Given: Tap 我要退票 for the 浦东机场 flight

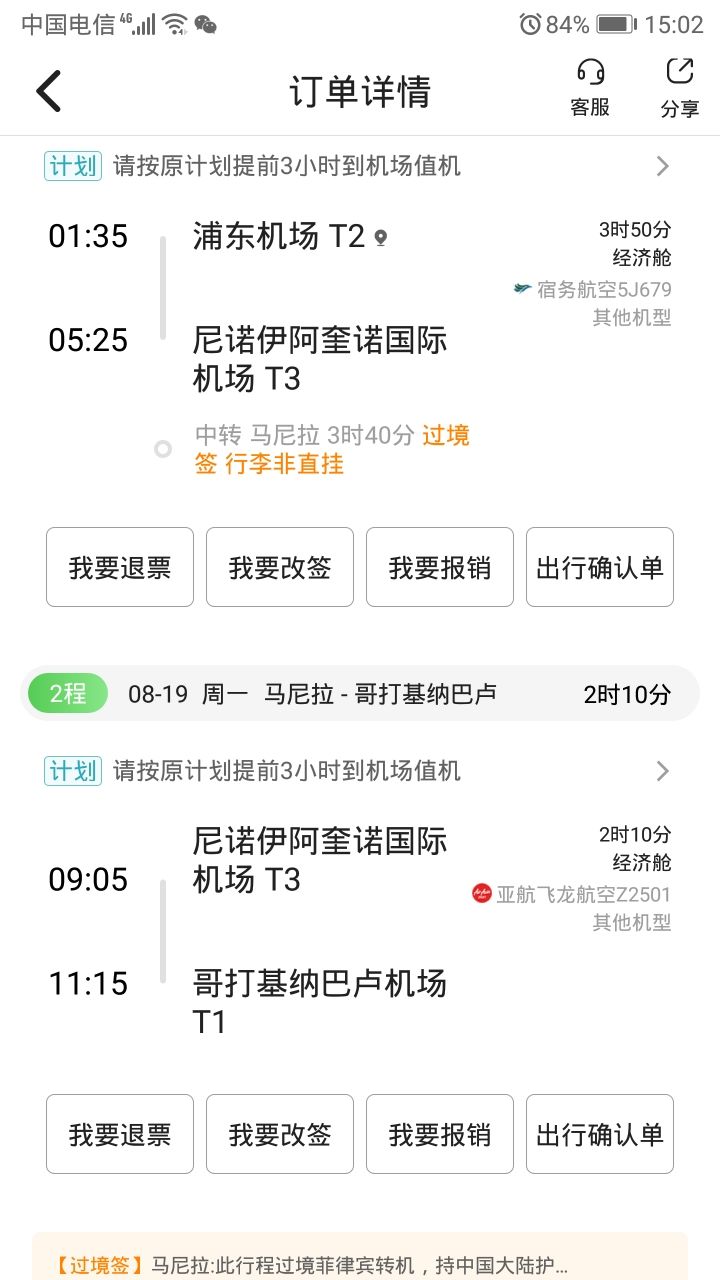Looking at the screenshot, I should pos(120,567).
